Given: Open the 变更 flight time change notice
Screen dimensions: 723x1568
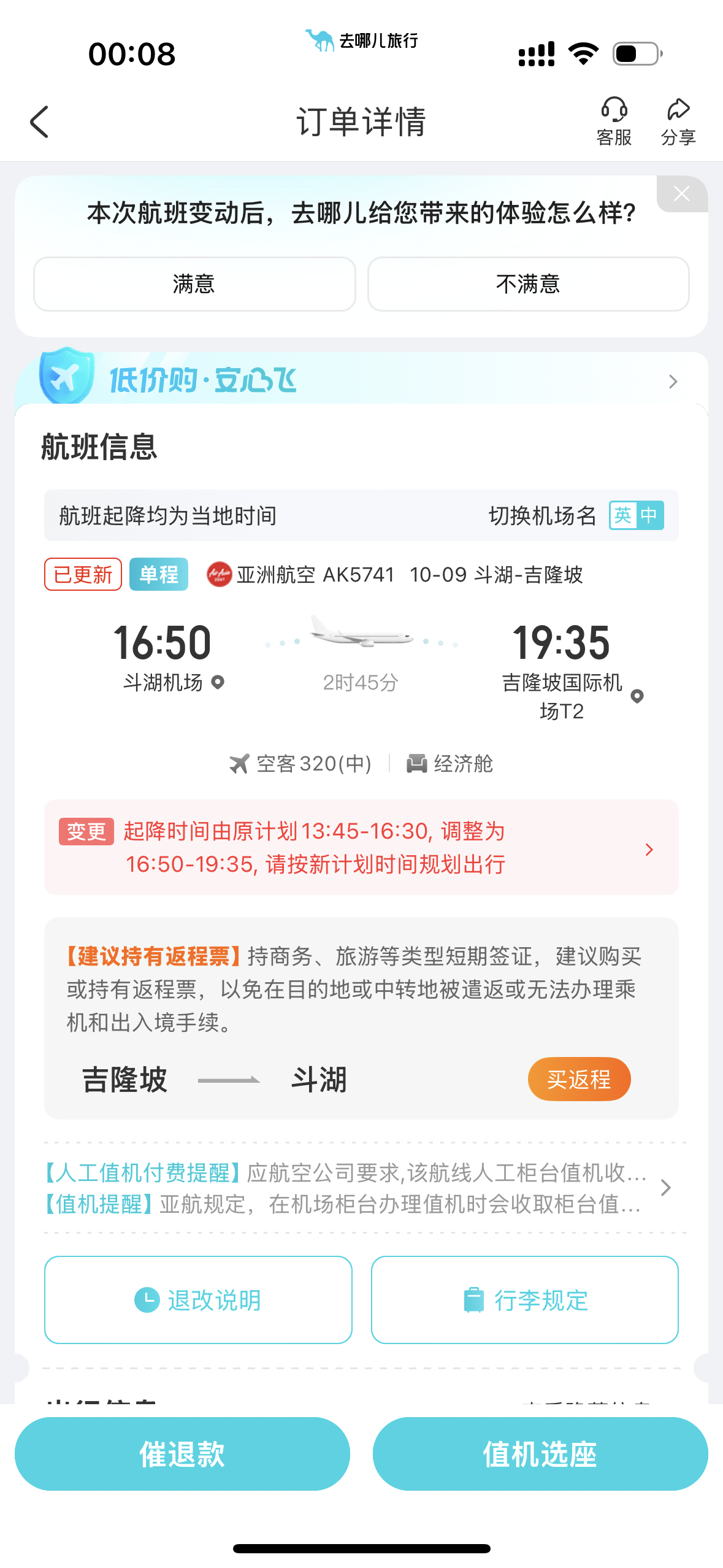Looking at the screenshot, I should pos(361,847).
